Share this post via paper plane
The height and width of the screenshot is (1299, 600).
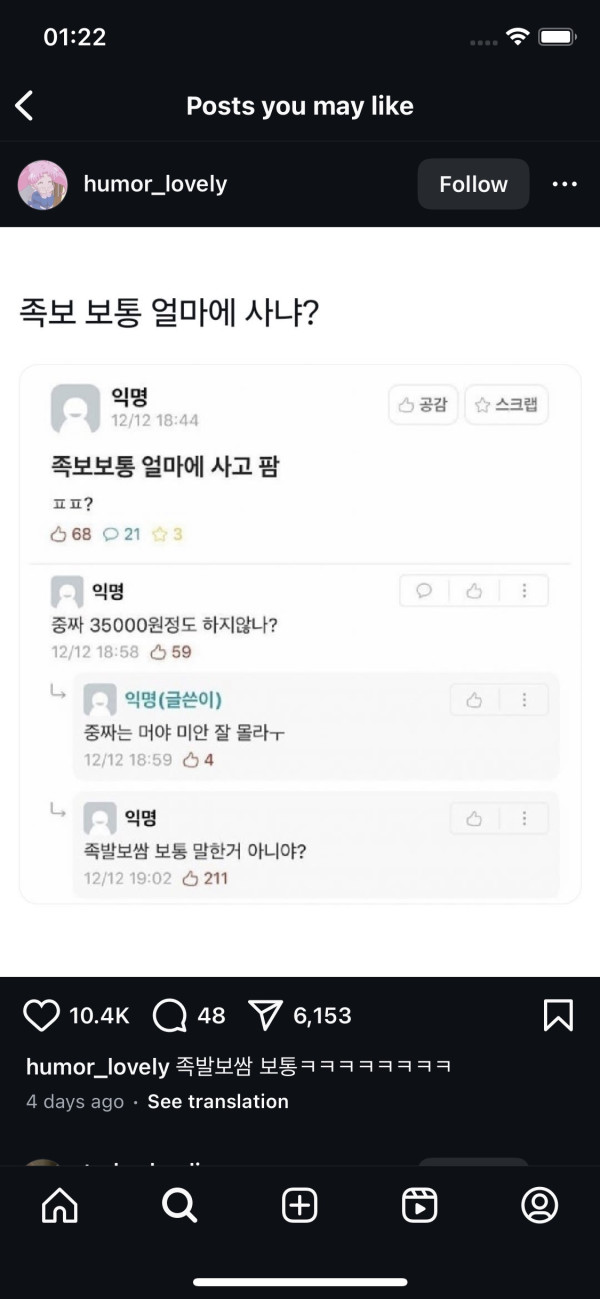(x=265, y=1016)
